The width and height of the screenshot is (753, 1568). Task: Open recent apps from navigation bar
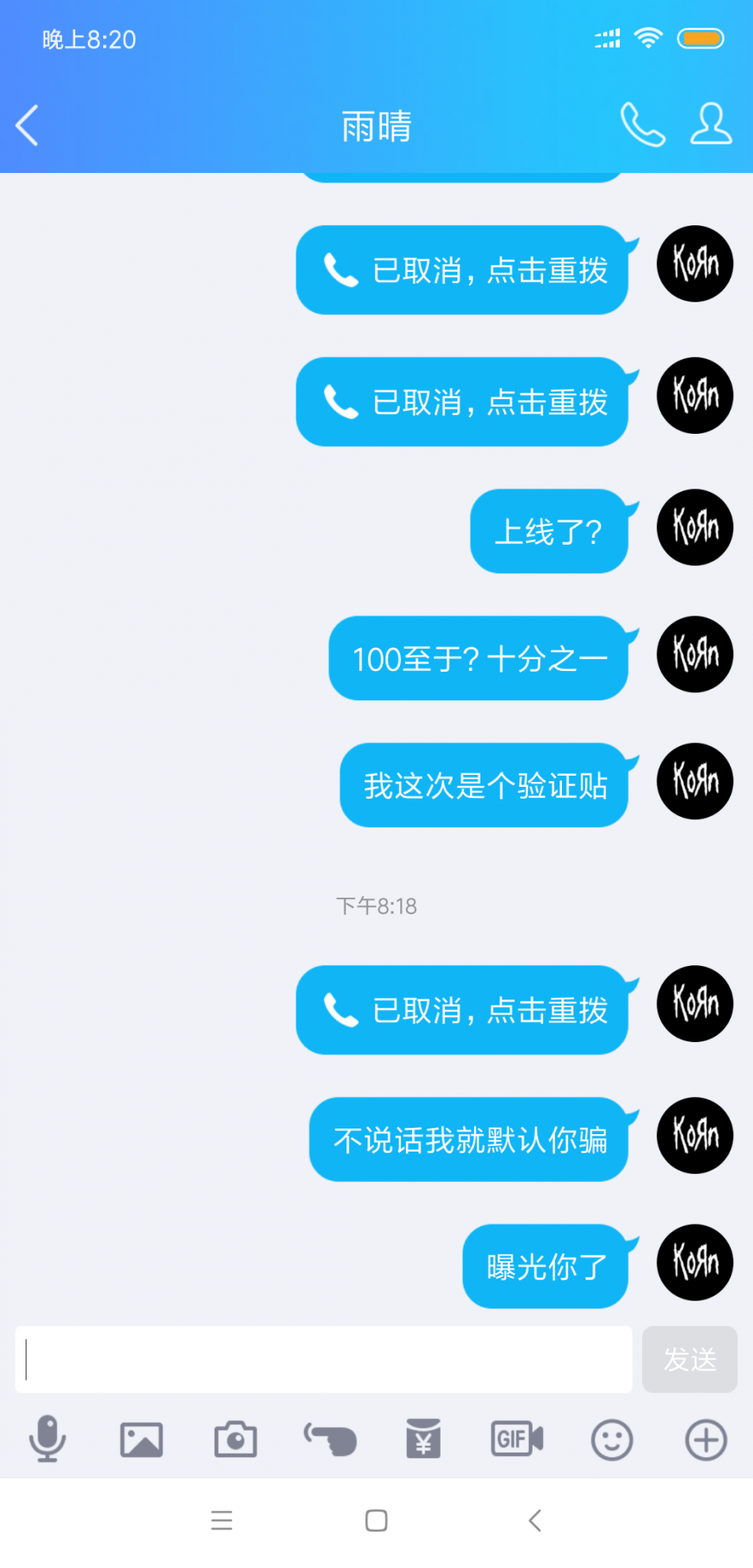click(222, 1520)
